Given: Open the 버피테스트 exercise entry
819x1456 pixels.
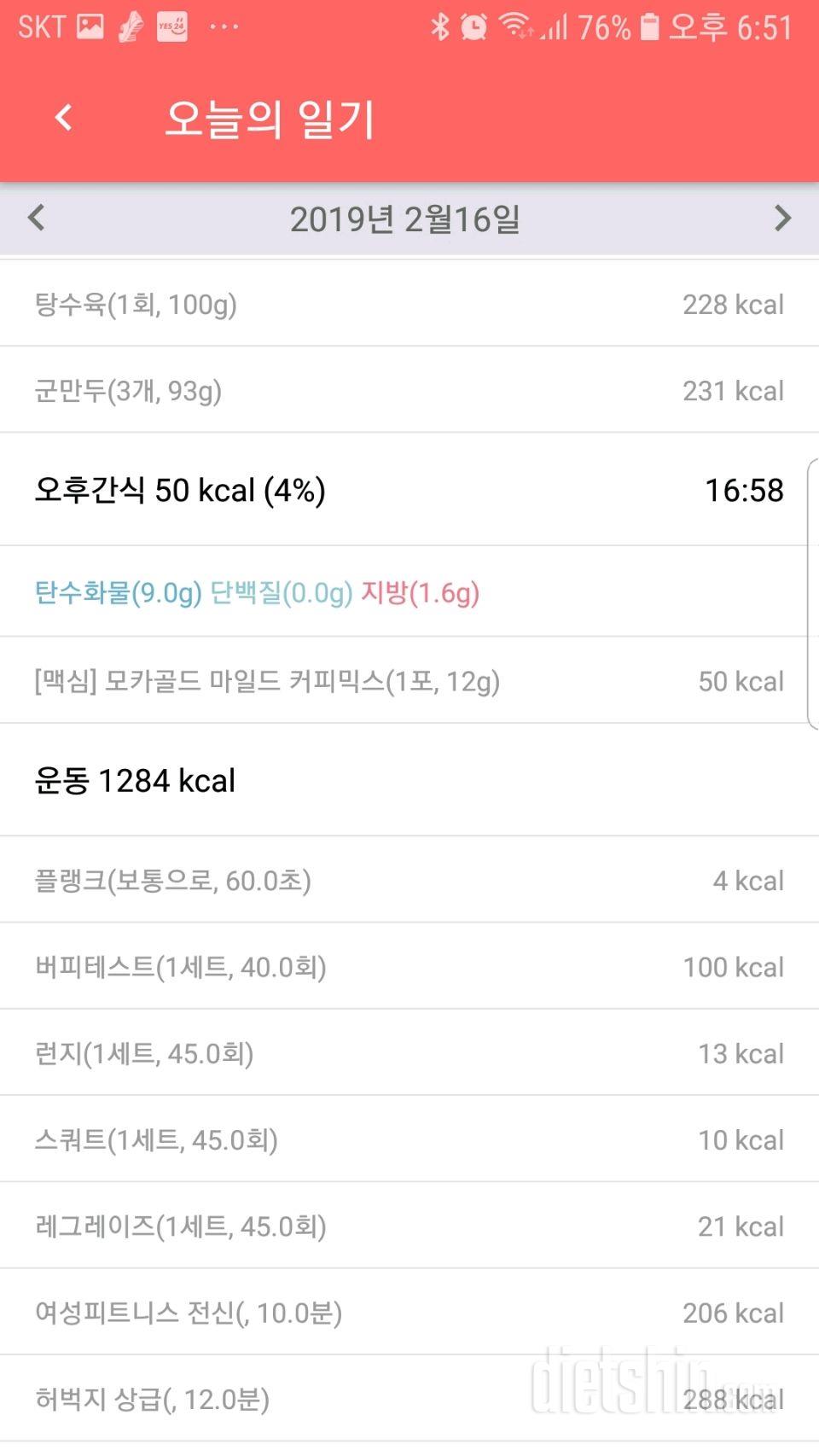Looking at the screenshot, I should 409,966.
